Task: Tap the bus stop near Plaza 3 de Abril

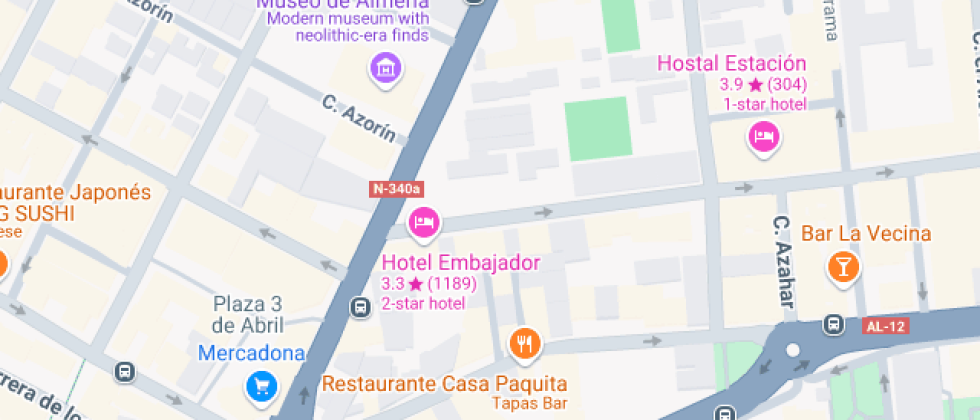Action: [x=360, y=307]
